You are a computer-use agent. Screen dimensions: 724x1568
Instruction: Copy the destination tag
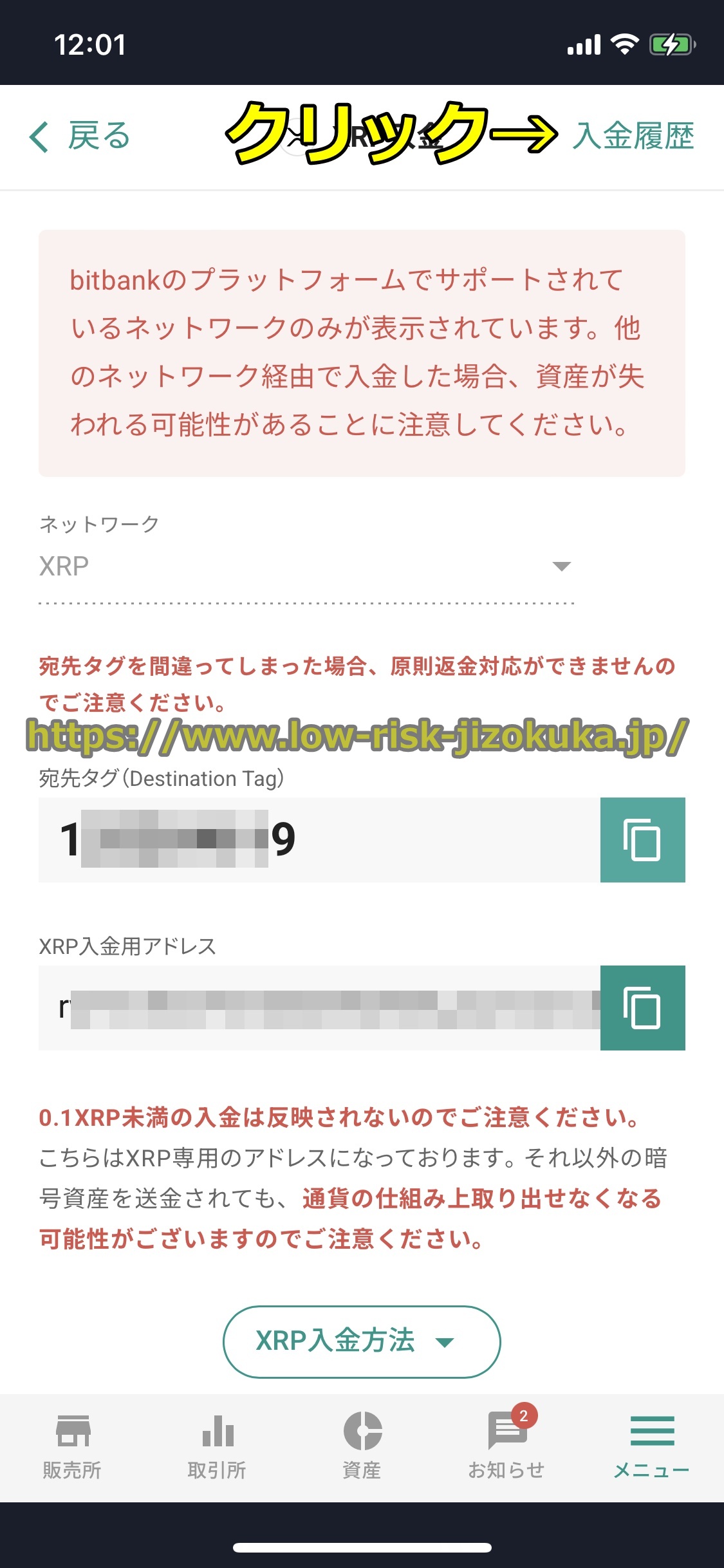642,840
